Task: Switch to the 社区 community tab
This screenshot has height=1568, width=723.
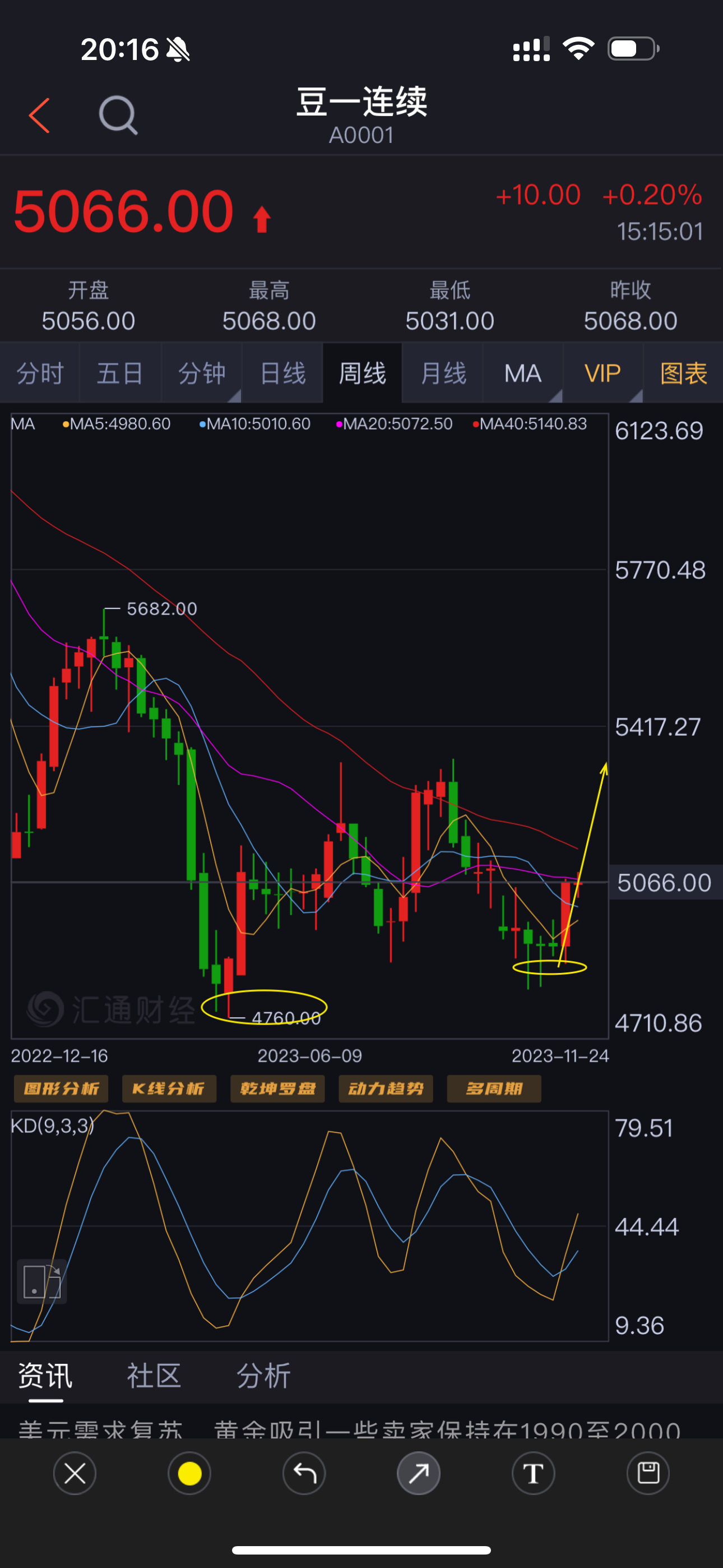Action: tap(154, 1375)
